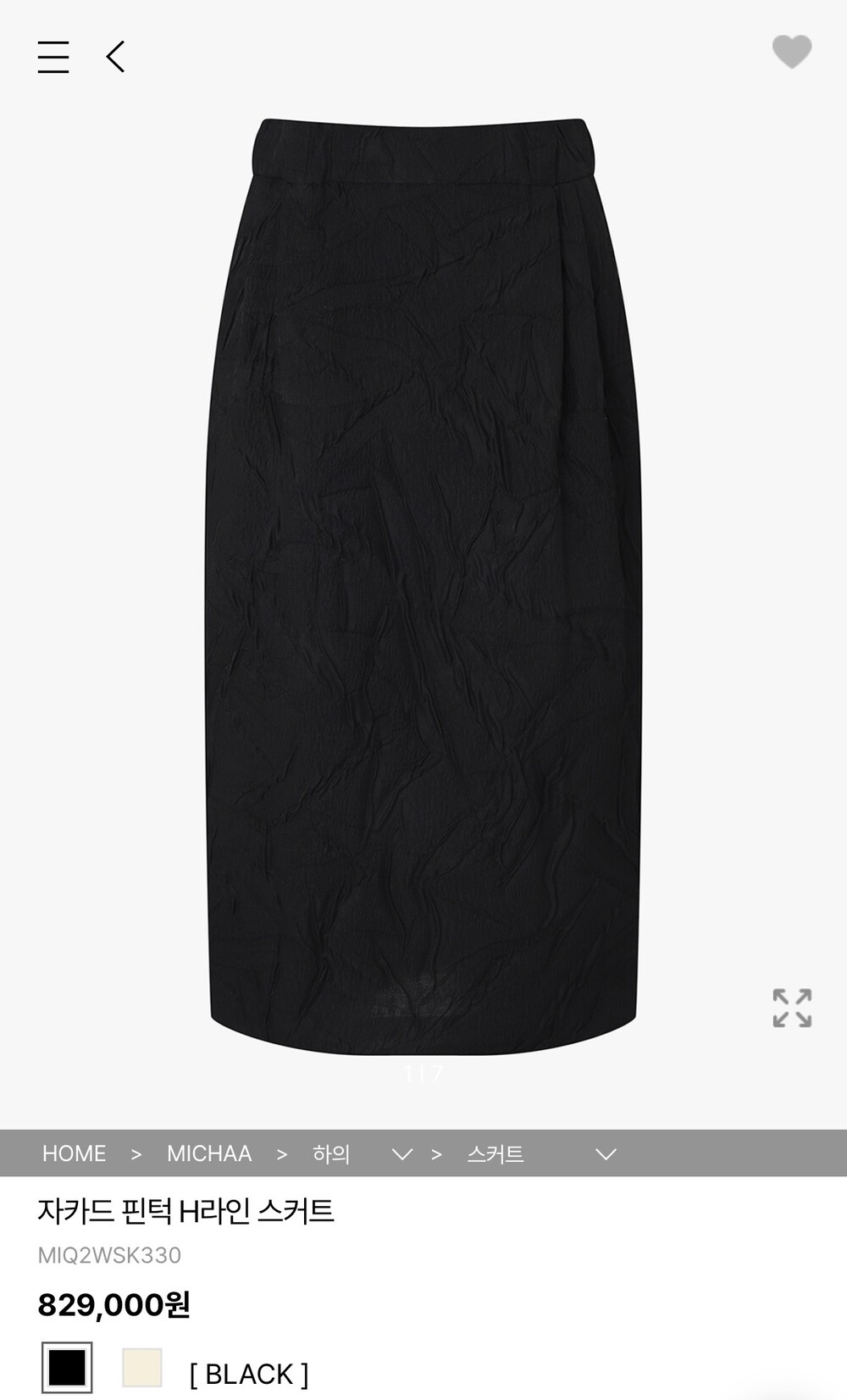The width and height of the screenshot is (847, 1400).
Task: Choose the ivory color swatch
Action: 142,1367
